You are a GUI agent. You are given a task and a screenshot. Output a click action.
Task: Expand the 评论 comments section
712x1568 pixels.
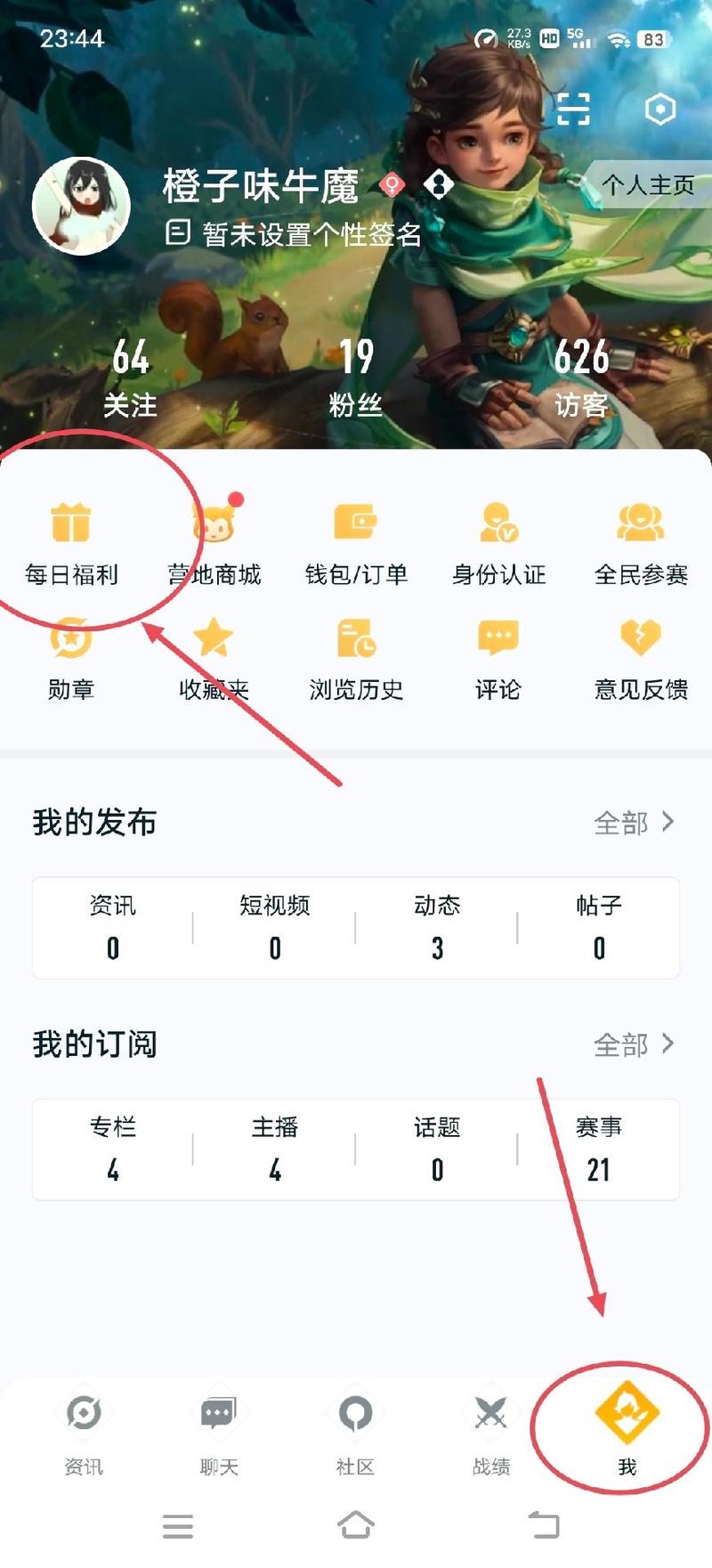499,659
